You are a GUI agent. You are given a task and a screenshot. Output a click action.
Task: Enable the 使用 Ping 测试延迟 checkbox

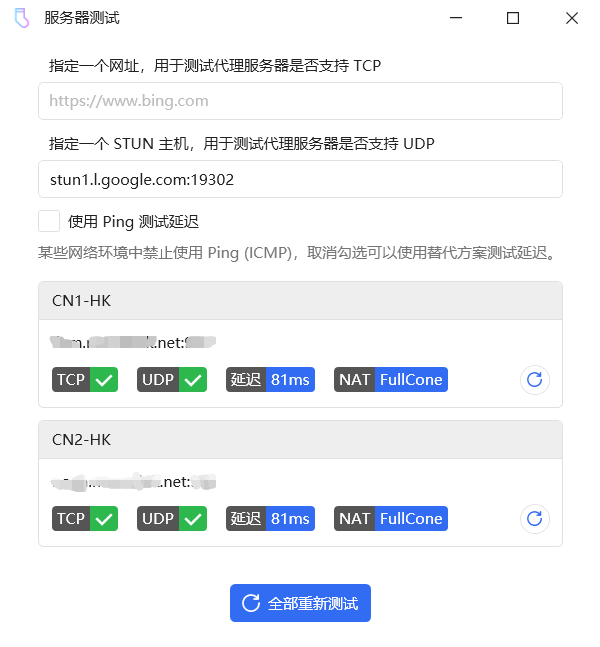coord(49,221)
